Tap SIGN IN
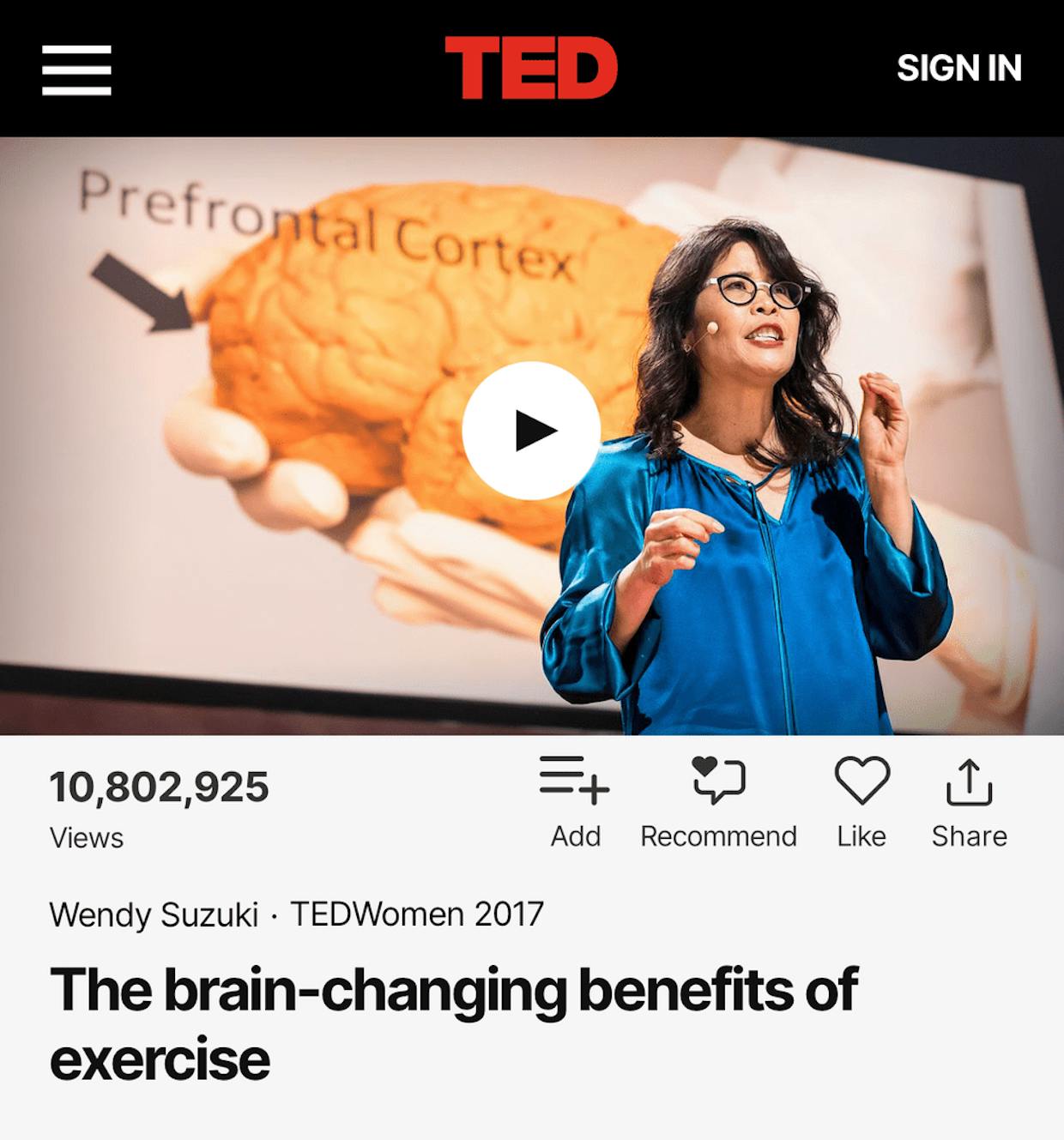The height and width of the screenshot is (1140, 1064). [958, 69]
